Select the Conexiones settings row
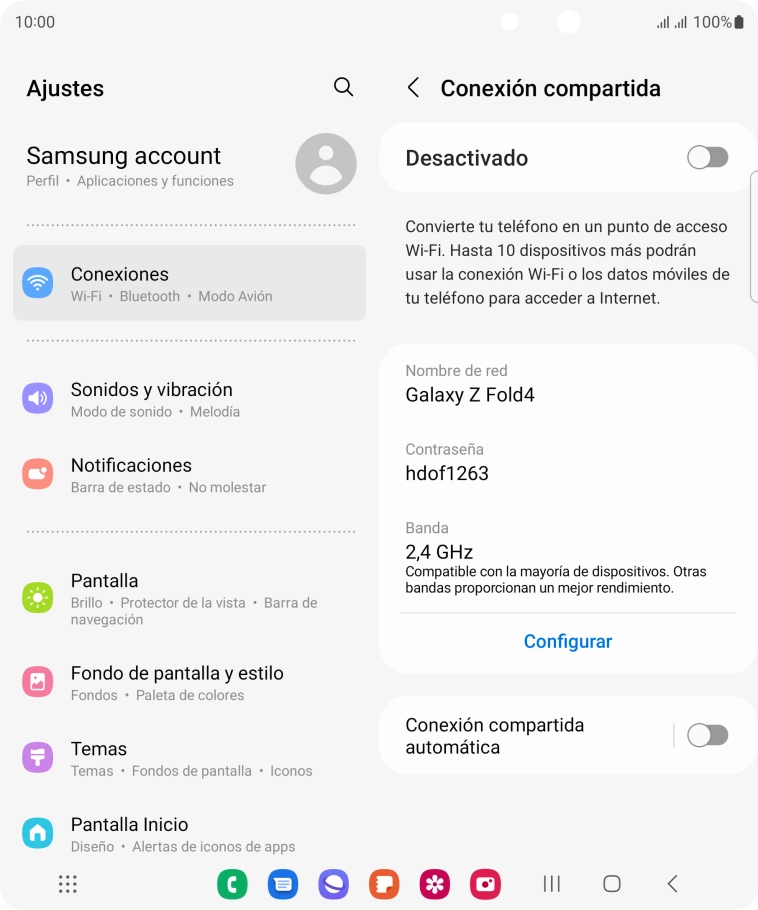 [x=189, y=283]
